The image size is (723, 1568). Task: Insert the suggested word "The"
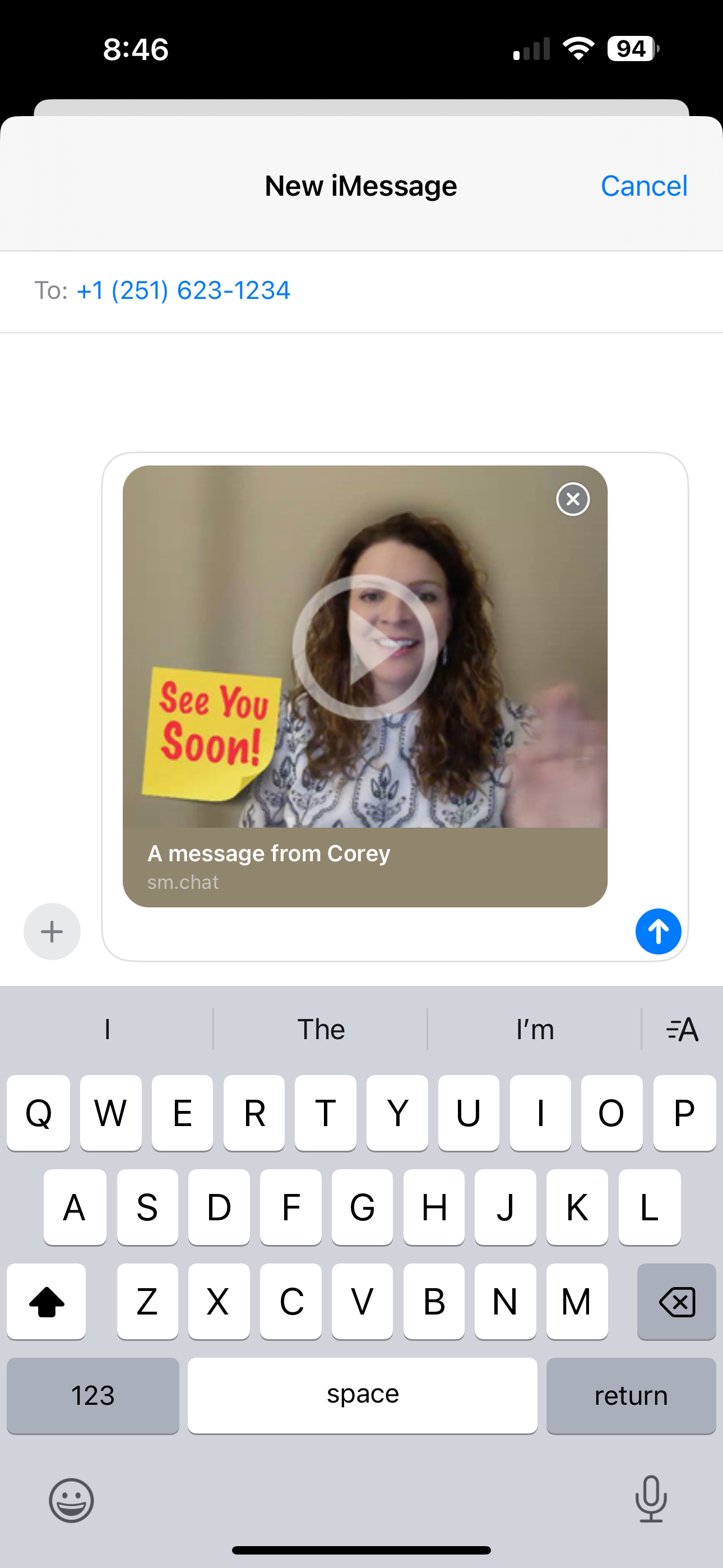coord(321,1029)
